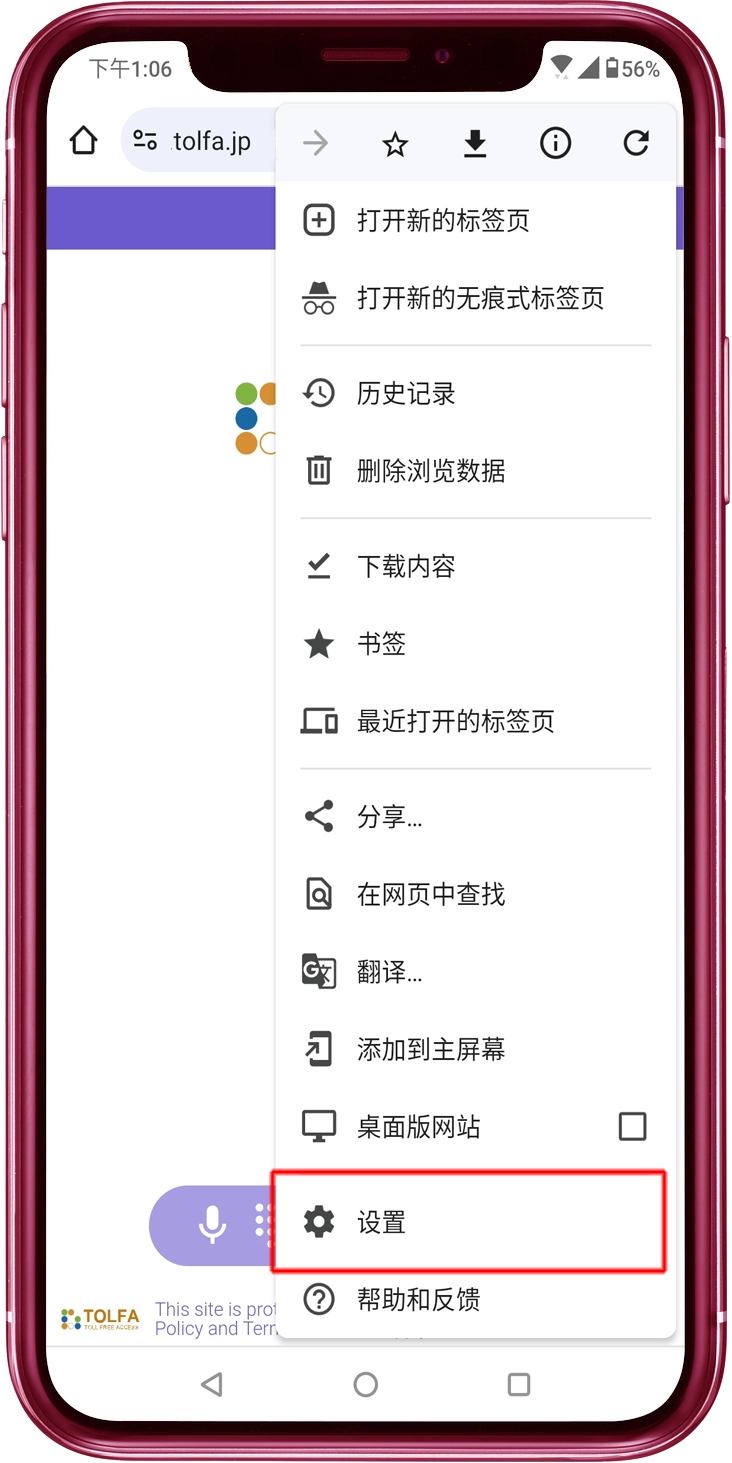Reload the page

(636, 144)
